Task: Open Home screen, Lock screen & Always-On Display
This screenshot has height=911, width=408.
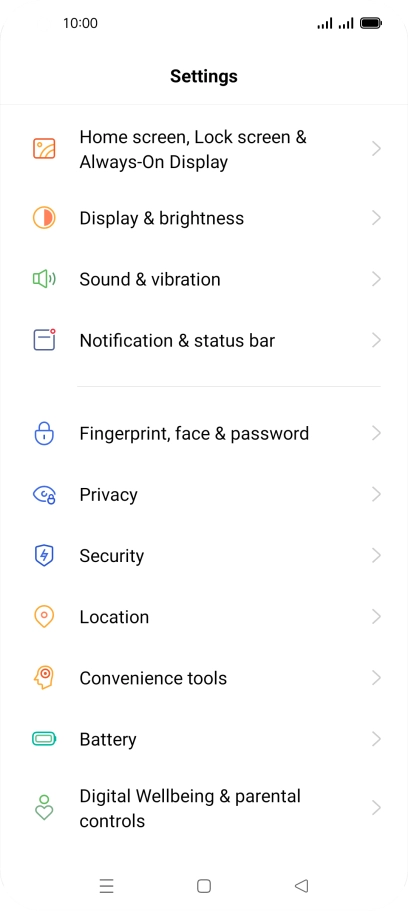Action: point(204,149)
